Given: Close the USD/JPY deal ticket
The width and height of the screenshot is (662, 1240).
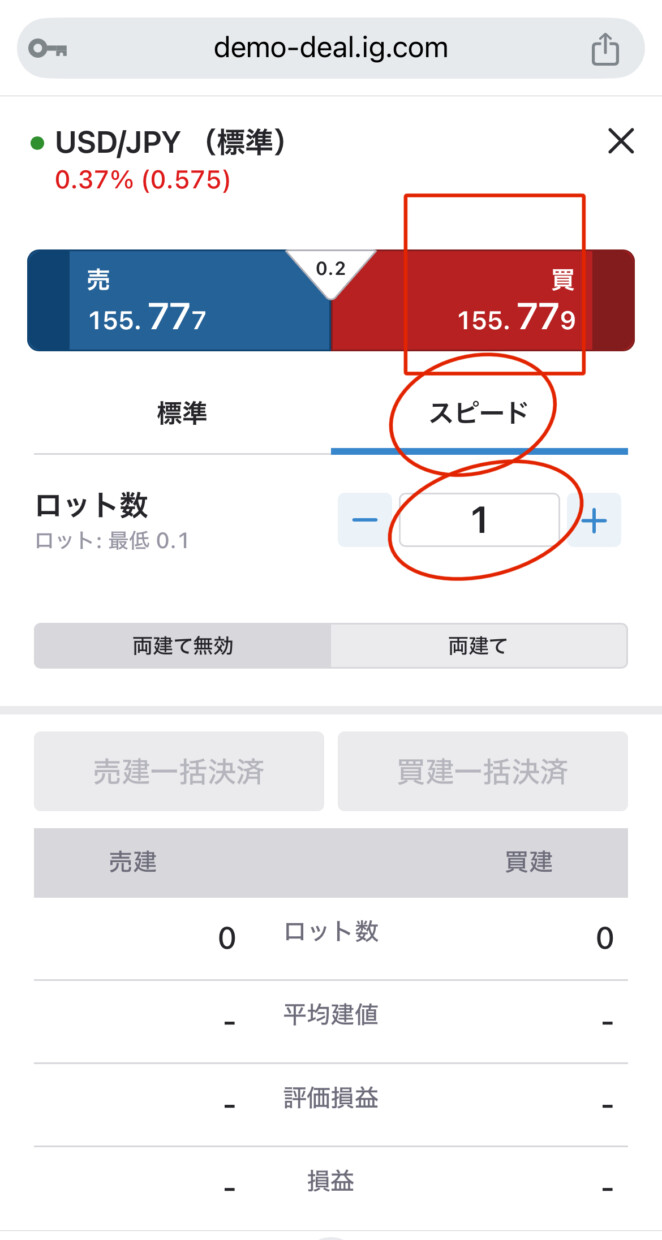Looking at the screenshot, I should (x=621, y=142).
